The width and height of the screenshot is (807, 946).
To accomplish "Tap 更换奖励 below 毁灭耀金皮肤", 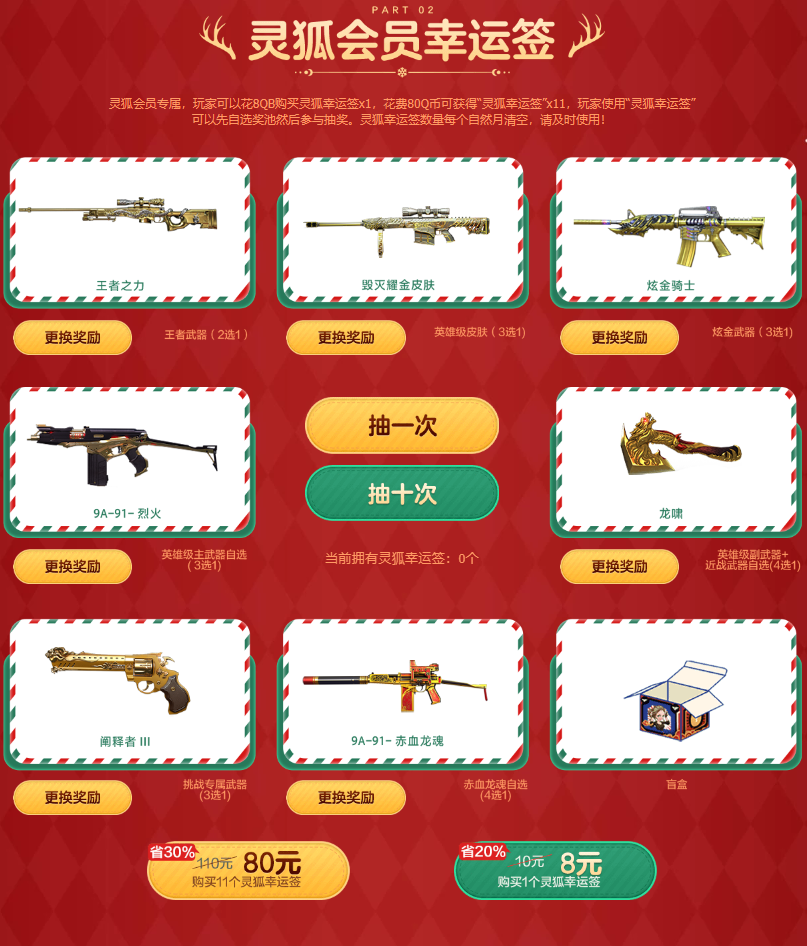I will (x=346, y=337).
